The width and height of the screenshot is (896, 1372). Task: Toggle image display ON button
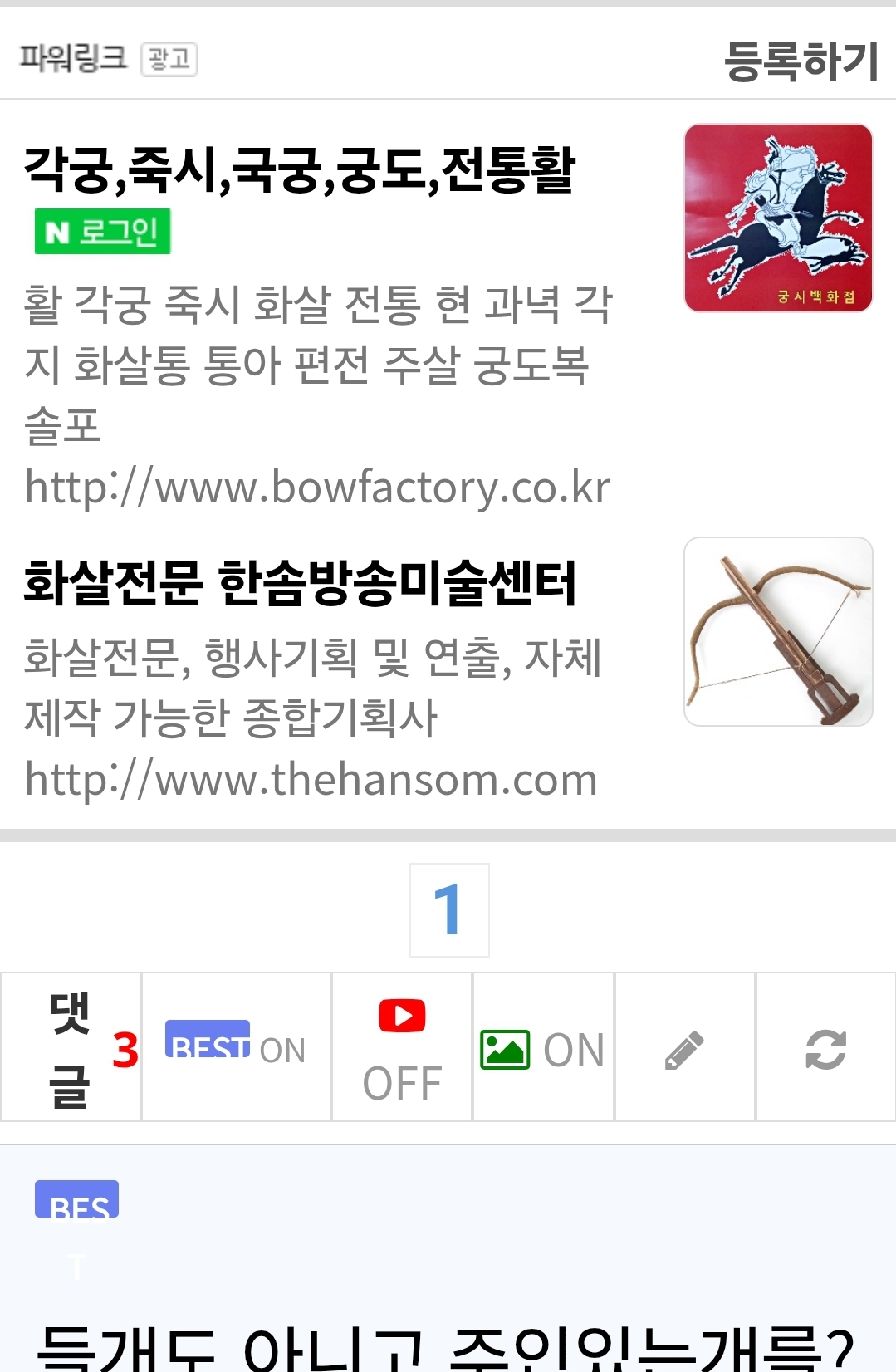pos(543,1049)
